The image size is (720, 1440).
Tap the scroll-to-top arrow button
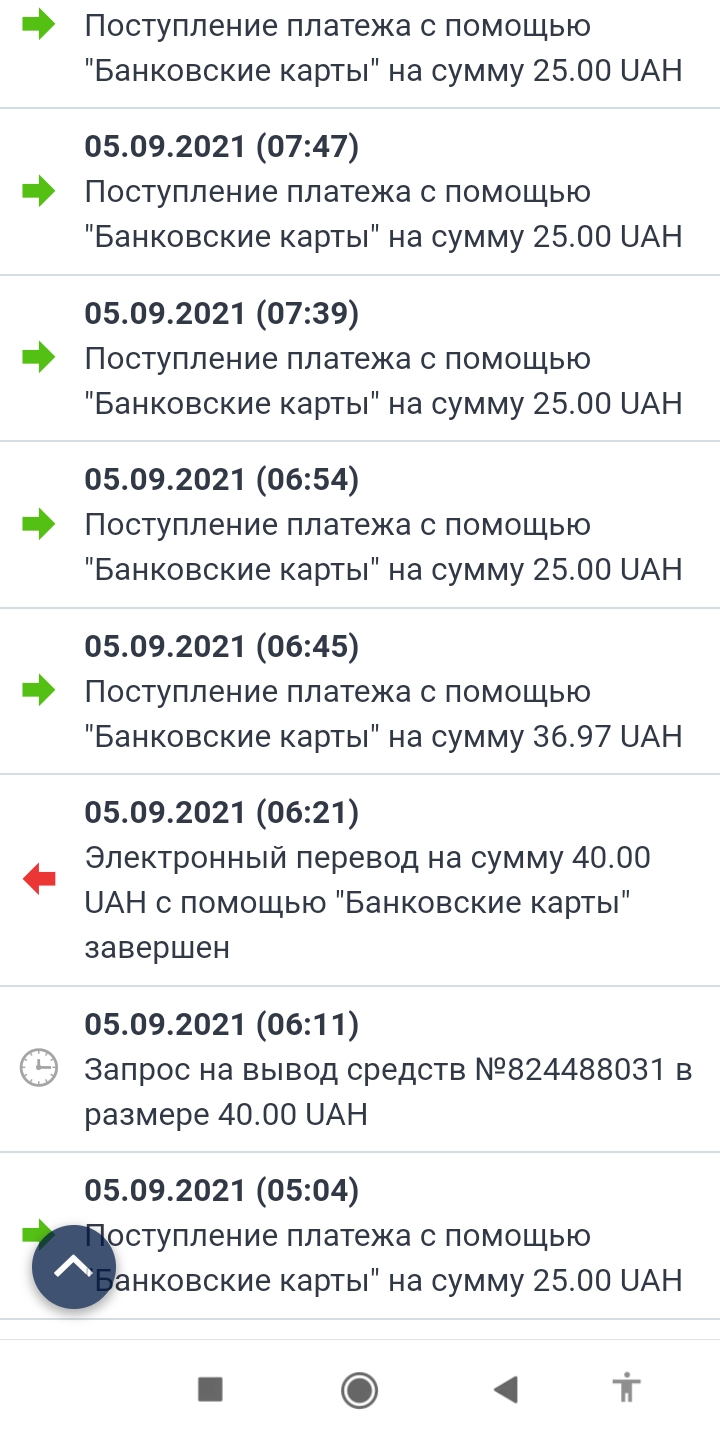click(x=74, y=1267)
